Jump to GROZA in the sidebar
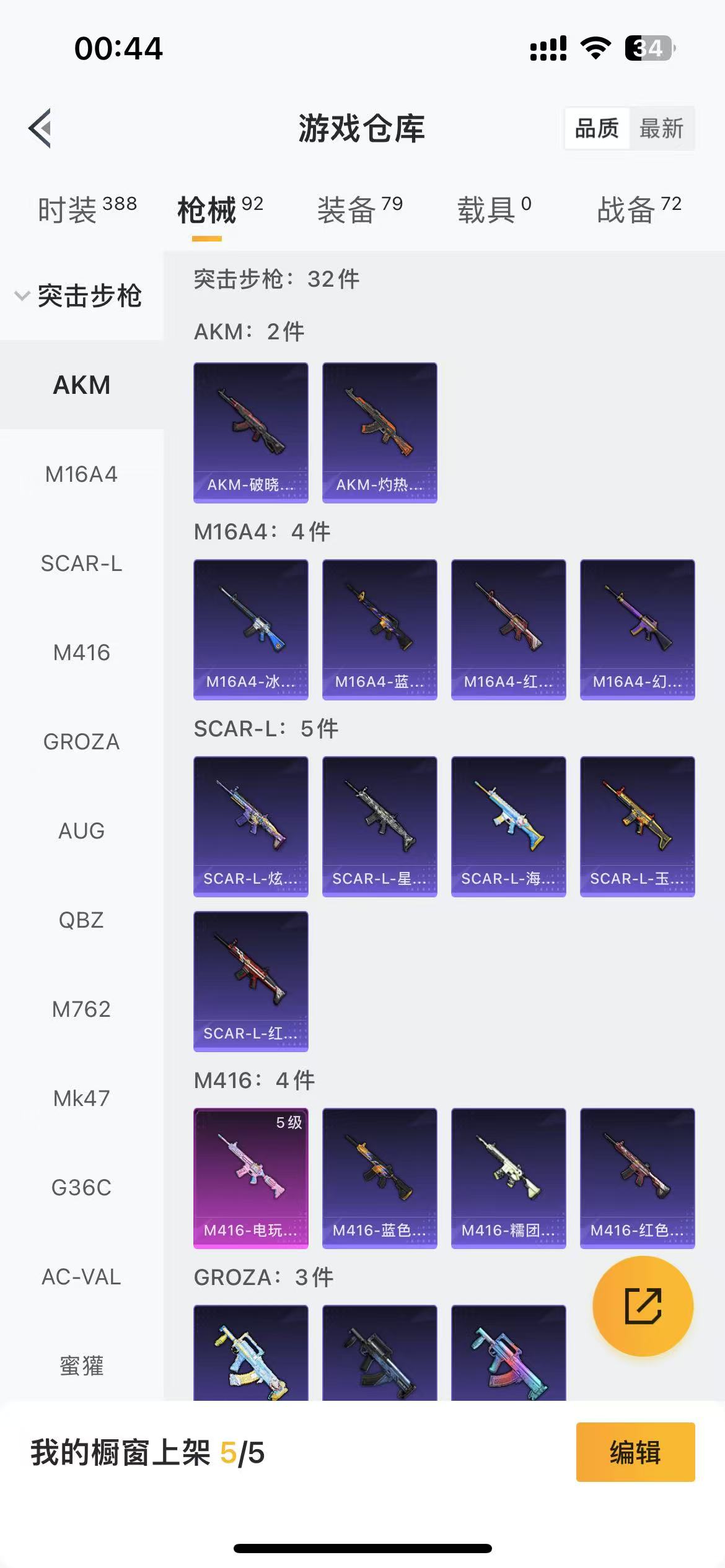The width and height of the screenshot is (725, 1568). (81, 742)
